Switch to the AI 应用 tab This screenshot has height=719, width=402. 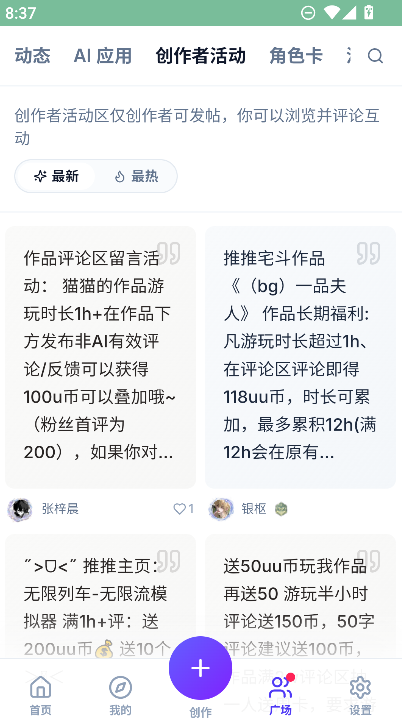coord(103,56)
